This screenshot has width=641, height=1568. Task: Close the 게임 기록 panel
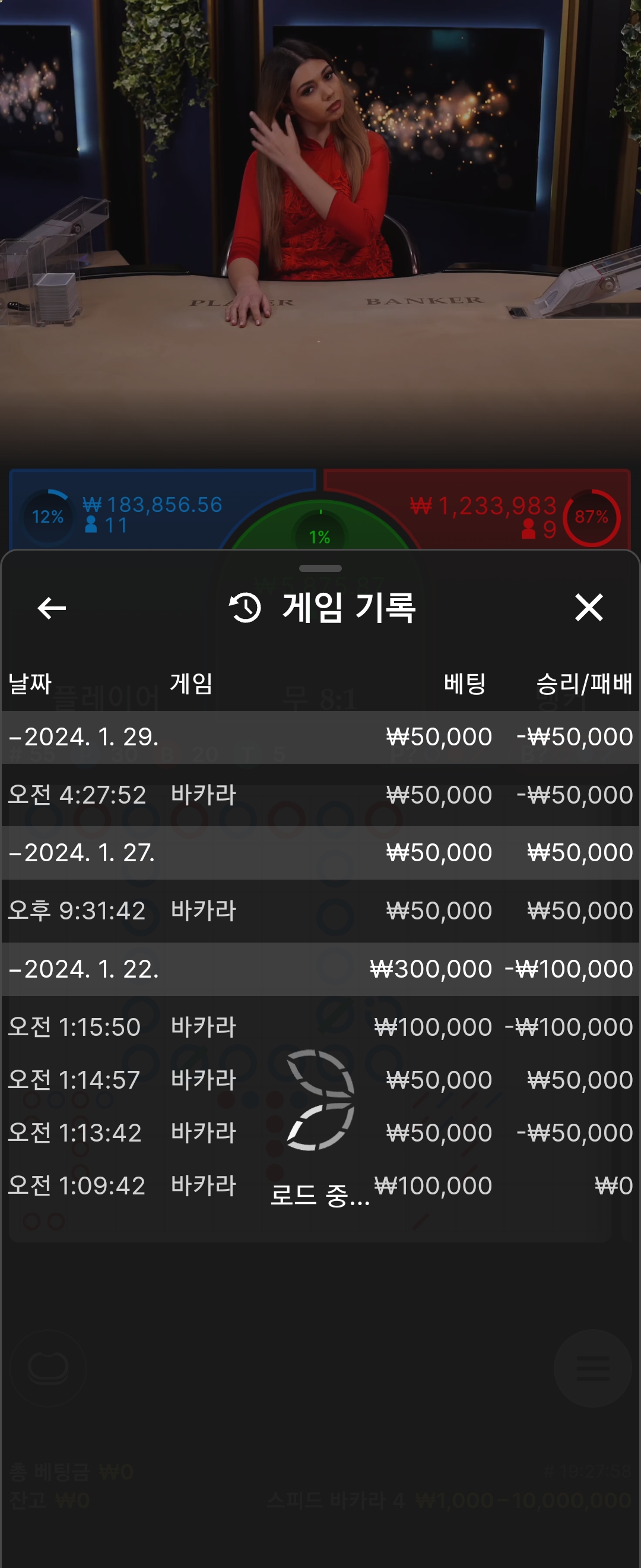coord(589,608)
